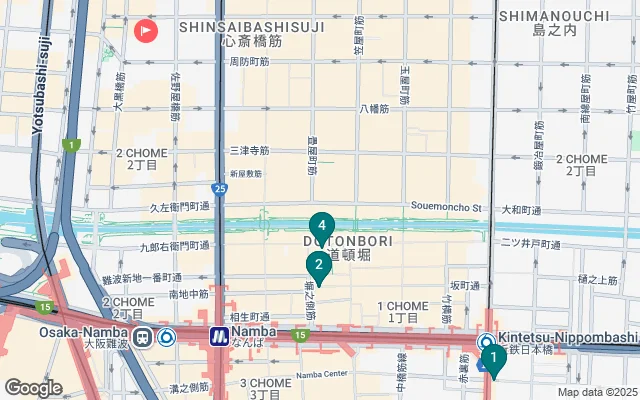Tap the red flag marker
The width and height of the screenshot is (640, 400).
(146, 31)
